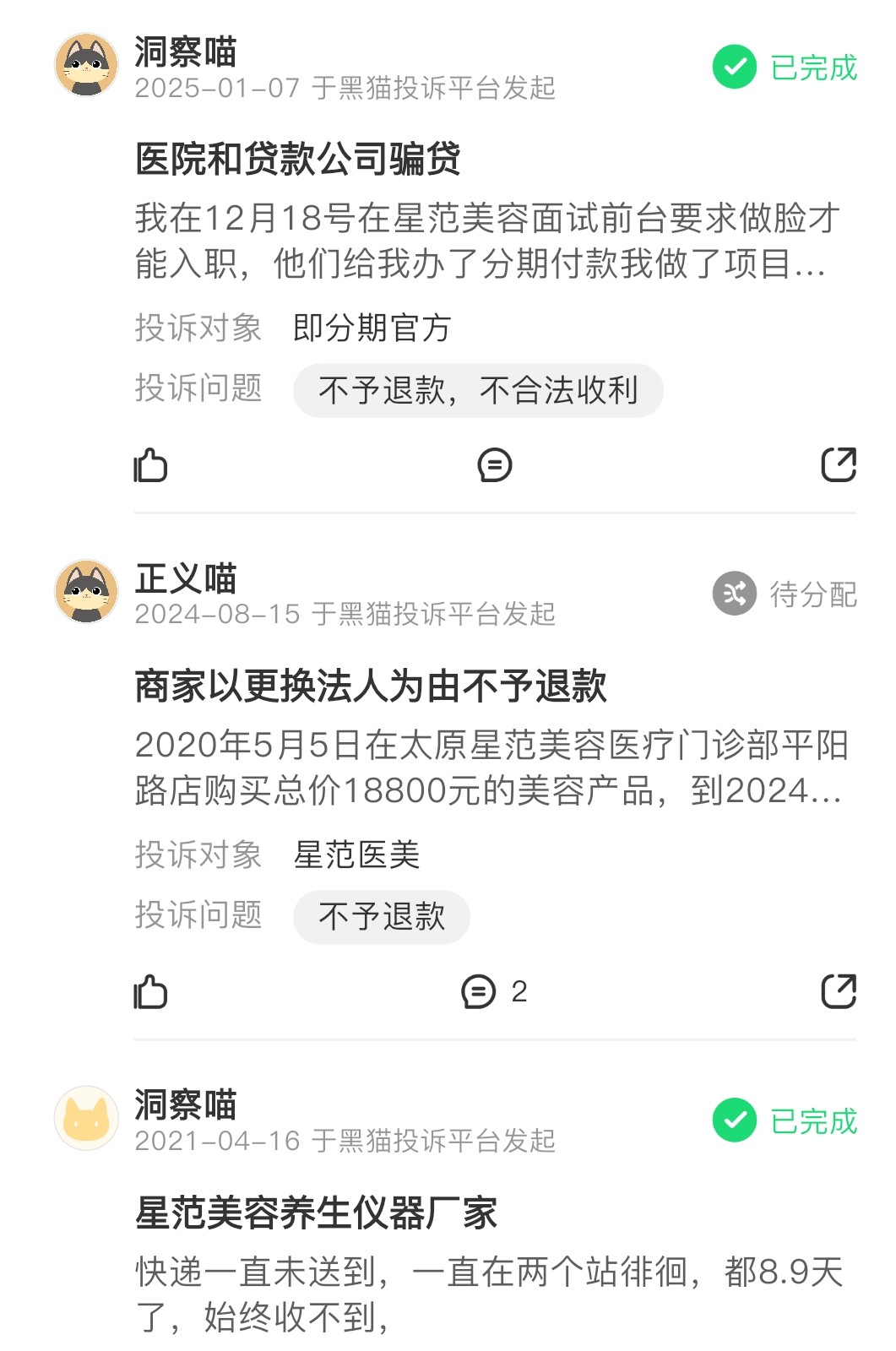The image size is (896, 1351).
Task: Open comments on 医院和贷款公司骗贷 complaint
Action: click(494, 465)
